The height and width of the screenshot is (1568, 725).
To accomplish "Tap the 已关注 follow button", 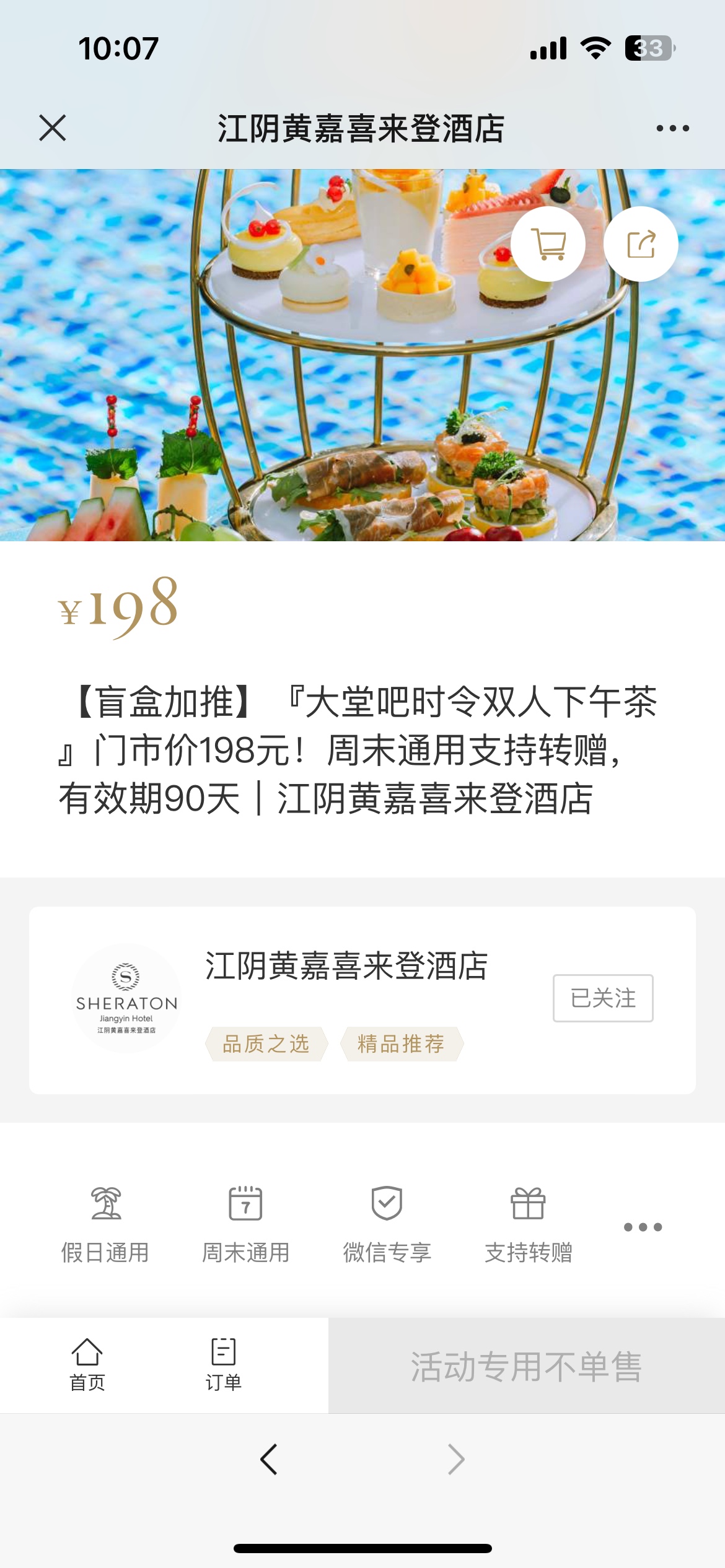I will (602, 998).
